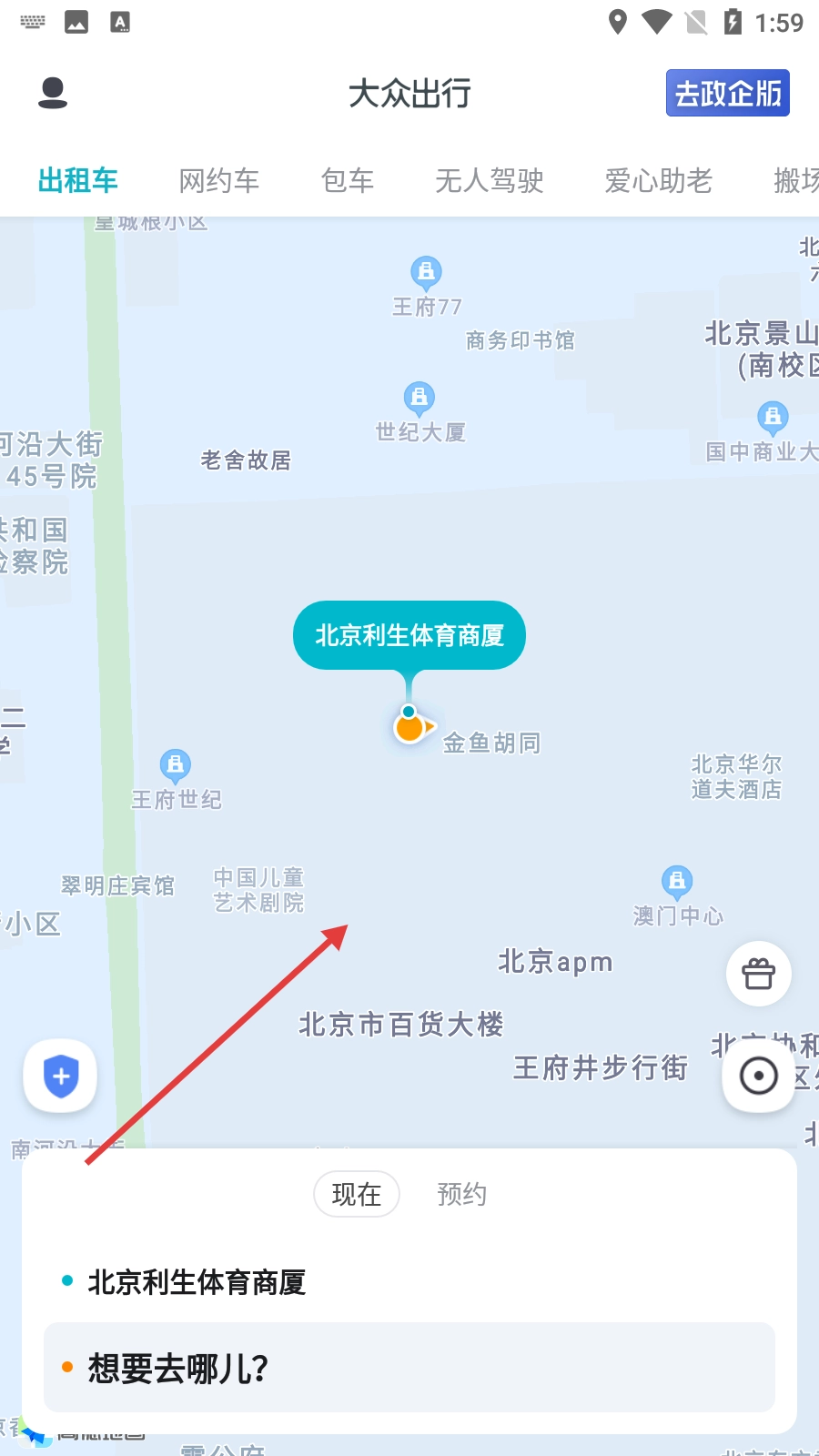Choose 预约 to schedule a ride
This screenshot has width=819, height=1456.
[x=462, y=1194]
